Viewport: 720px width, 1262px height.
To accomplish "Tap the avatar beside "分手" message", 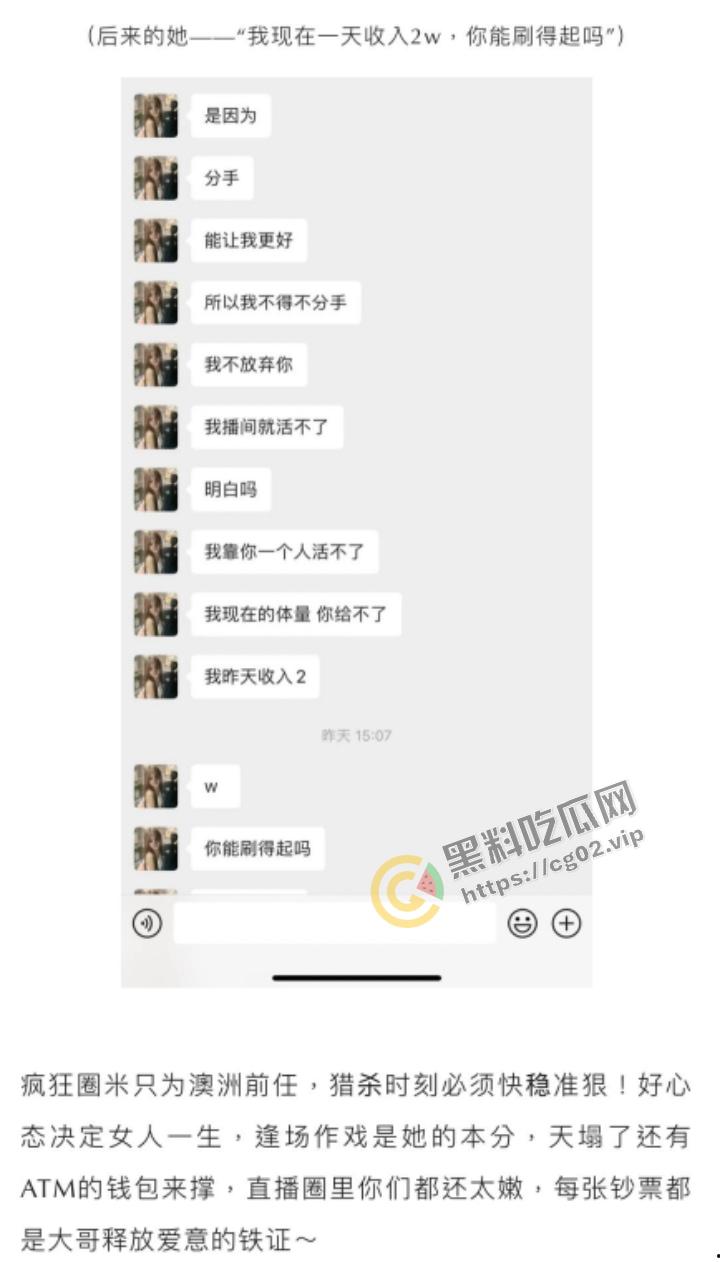I will [156, 178].
